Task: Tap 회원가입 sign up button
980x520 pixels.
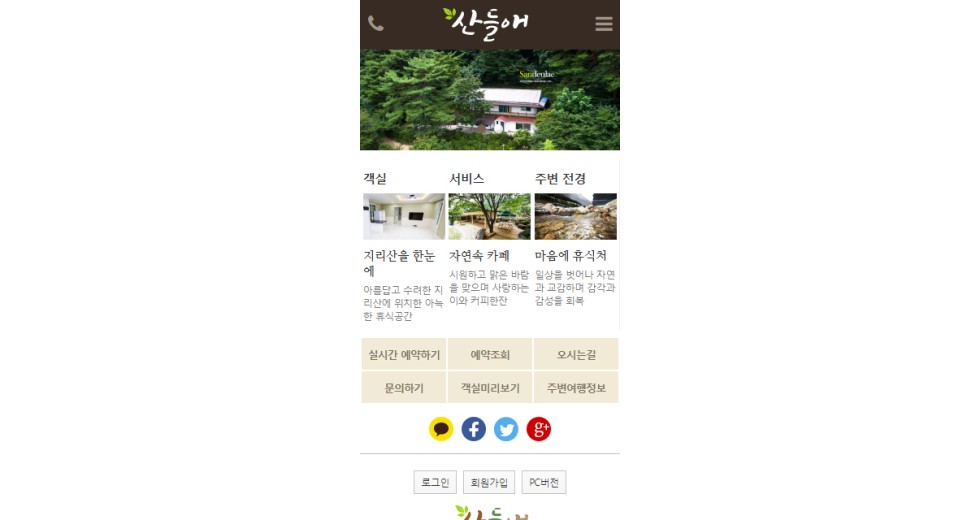Action: click(x=489, y=482)
